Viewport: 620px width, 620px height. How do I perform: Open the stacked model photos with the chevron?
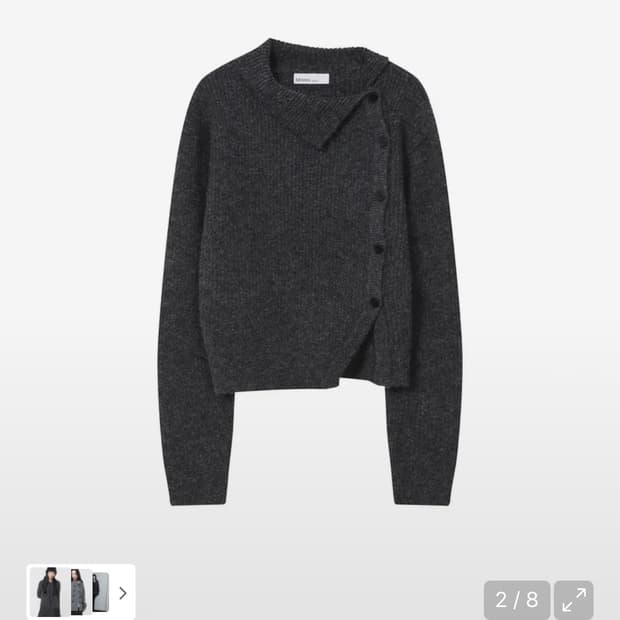point(81,592)
